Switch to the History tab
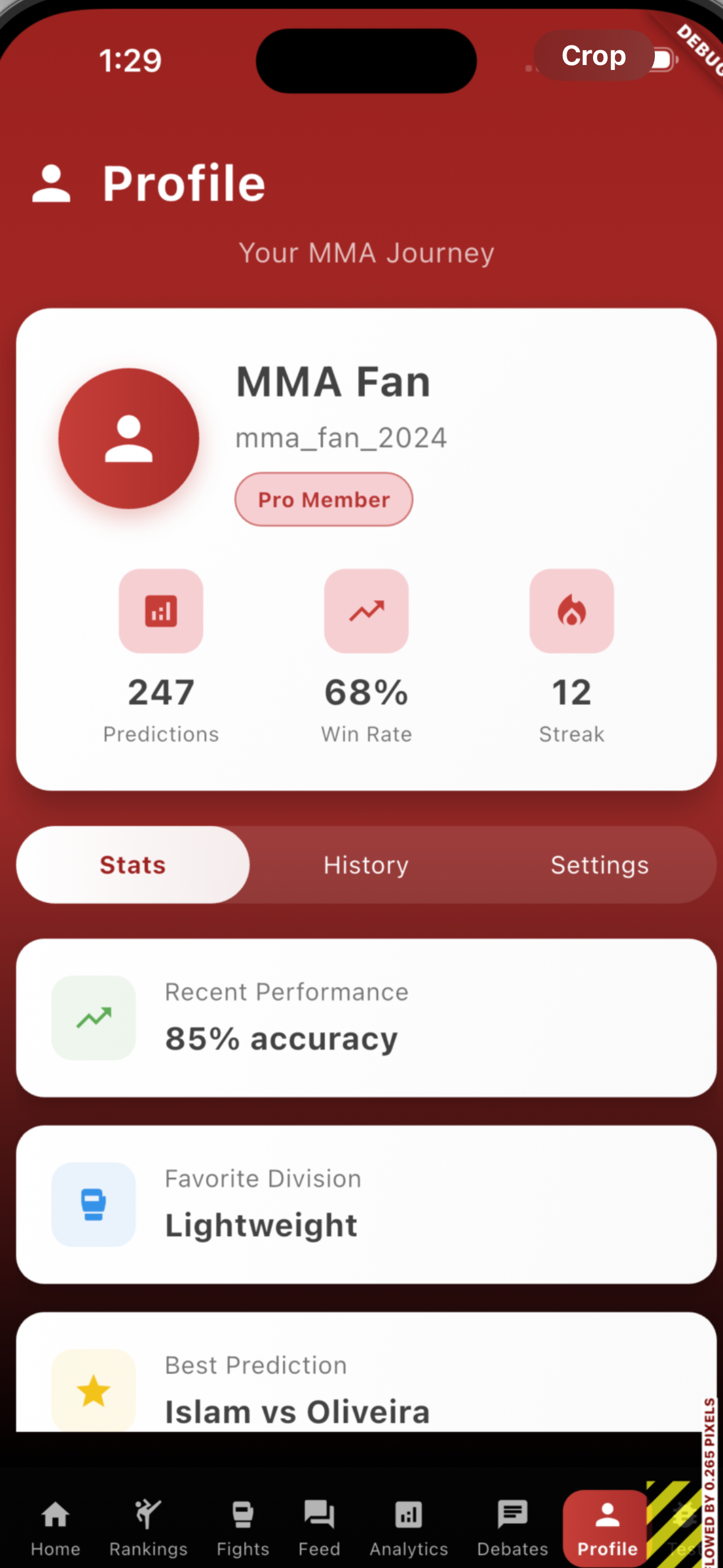 [366, 865]
